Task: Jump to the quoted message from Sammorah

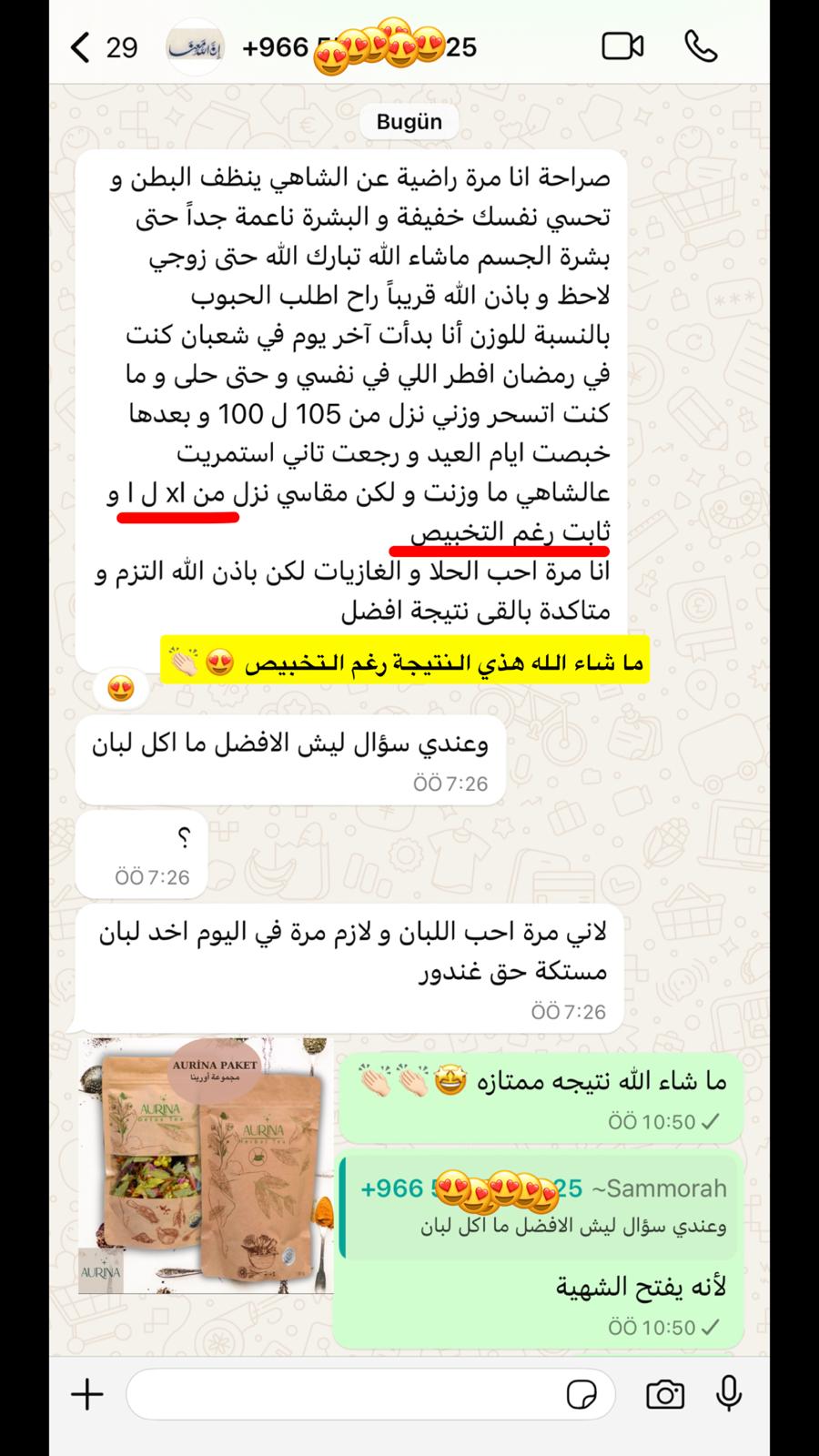Action: coord(542,1208)
